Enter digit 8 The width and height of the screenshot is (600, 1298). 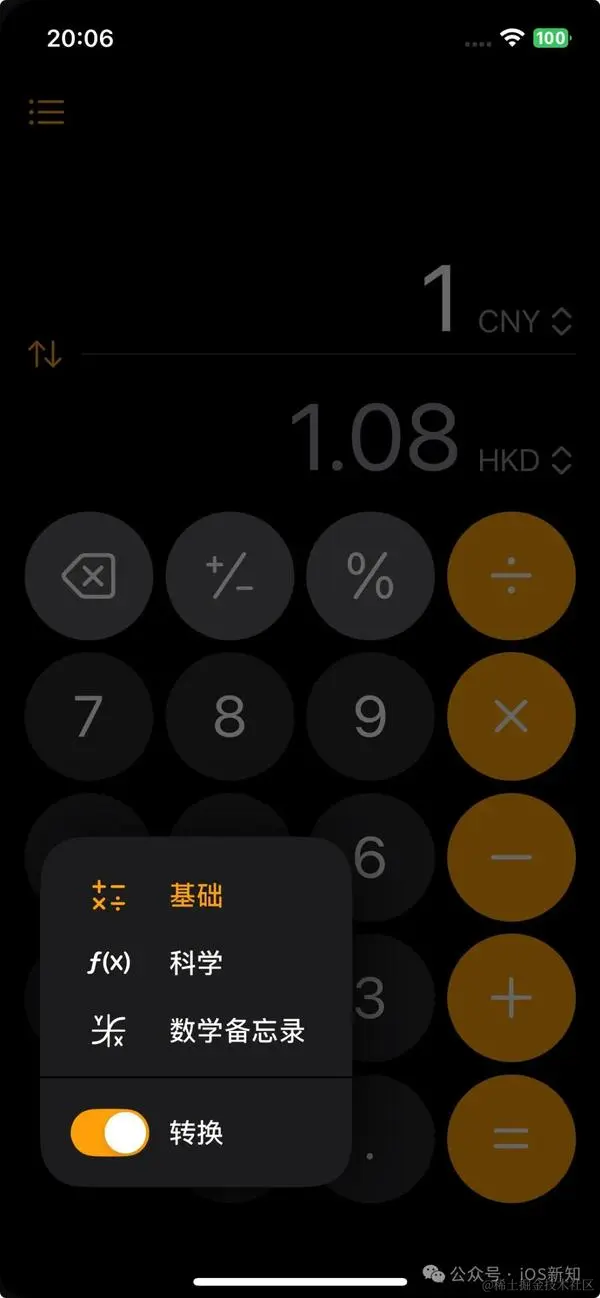click(230, 716)
